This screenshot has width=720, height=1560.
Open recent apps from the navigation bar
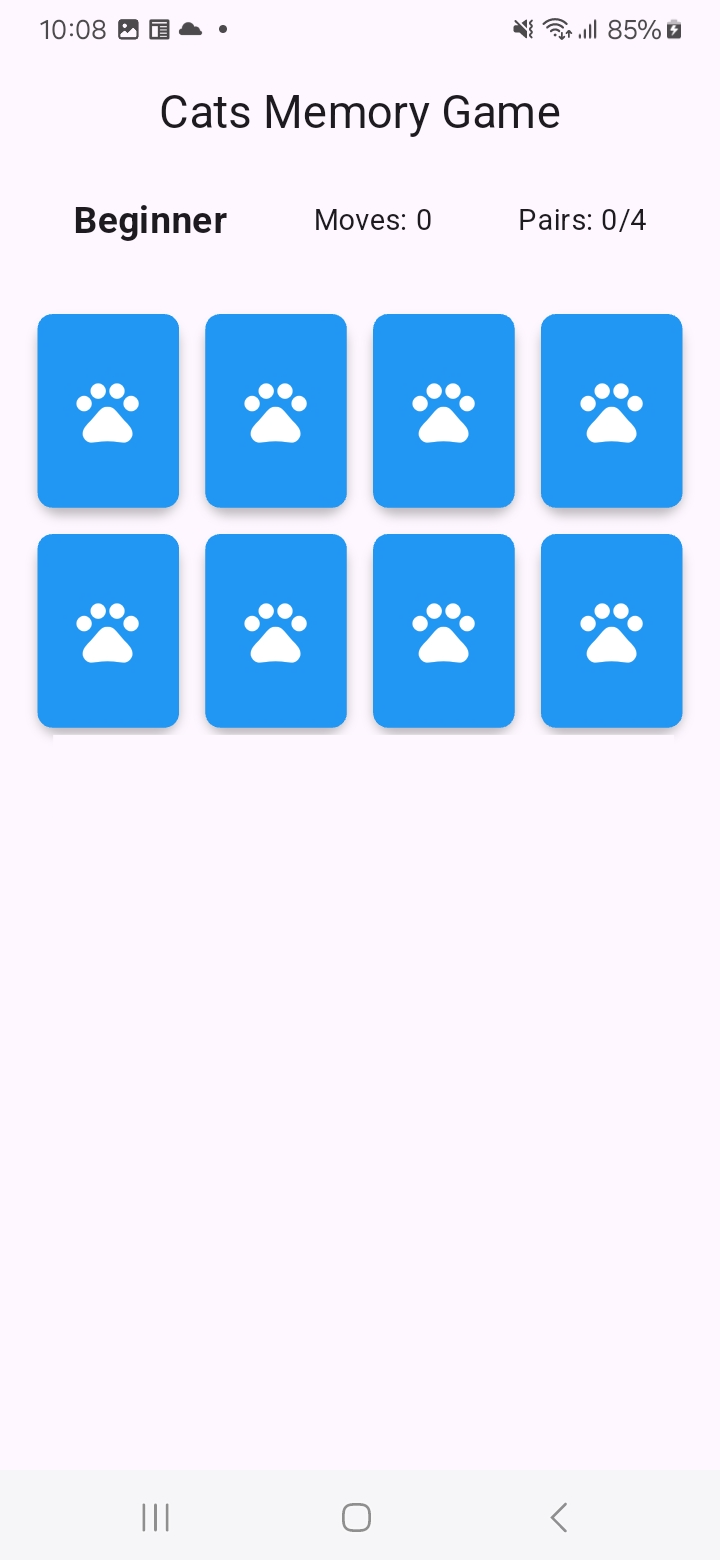(156, 1517)
